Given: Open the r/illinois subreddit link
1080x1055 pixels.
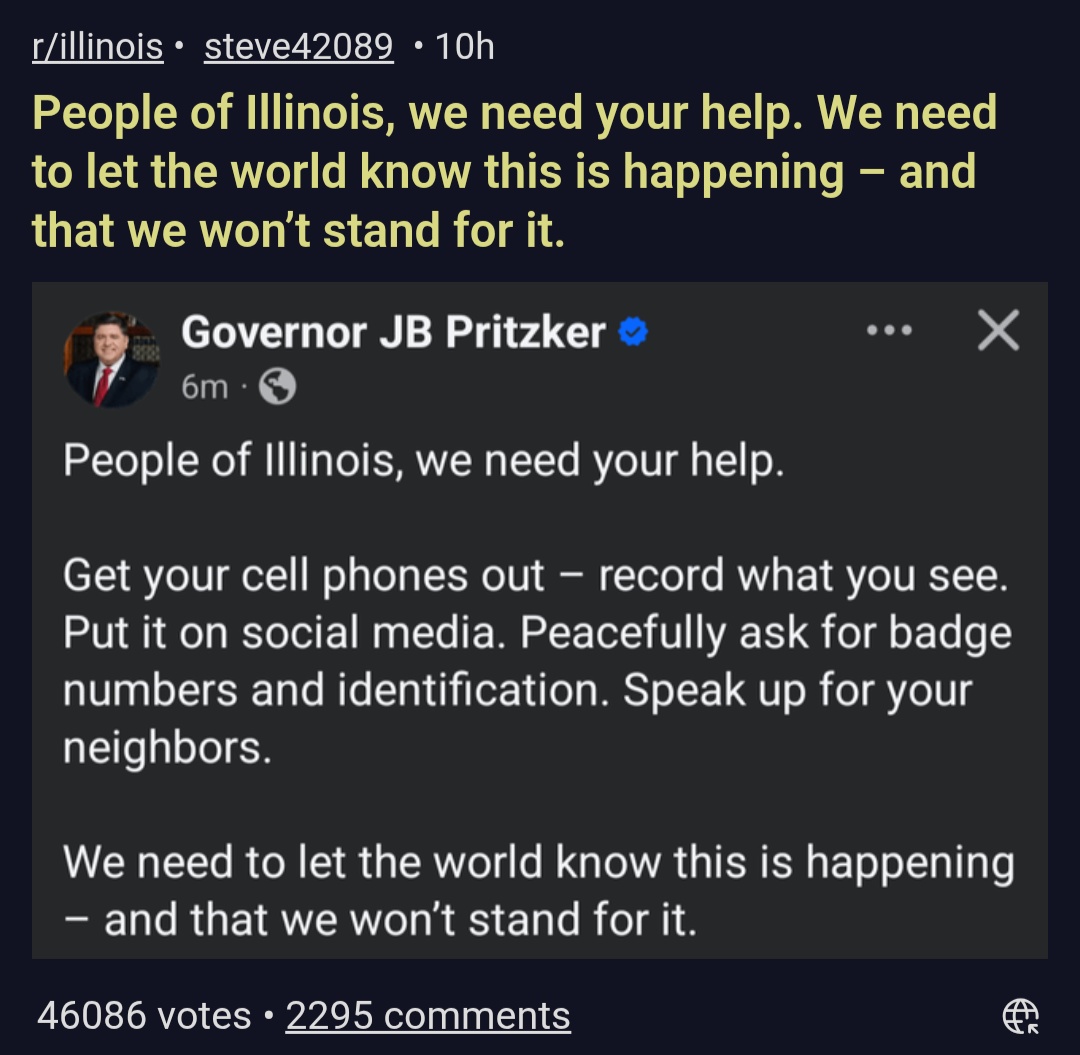Looking at the screenshot, I should pos(97,47).
